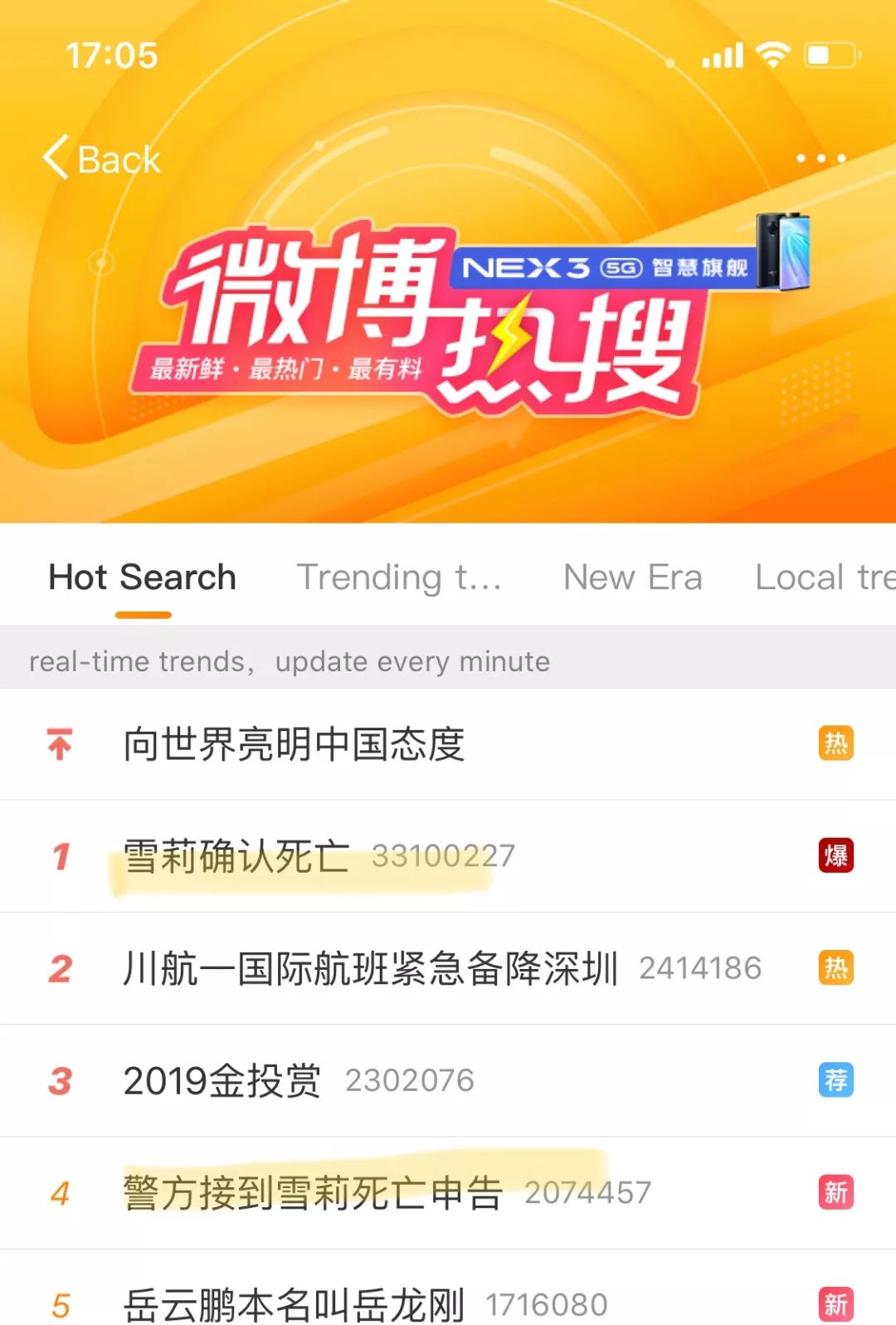
Task: Open the three-dot more options menu
Action: (816, 158)
